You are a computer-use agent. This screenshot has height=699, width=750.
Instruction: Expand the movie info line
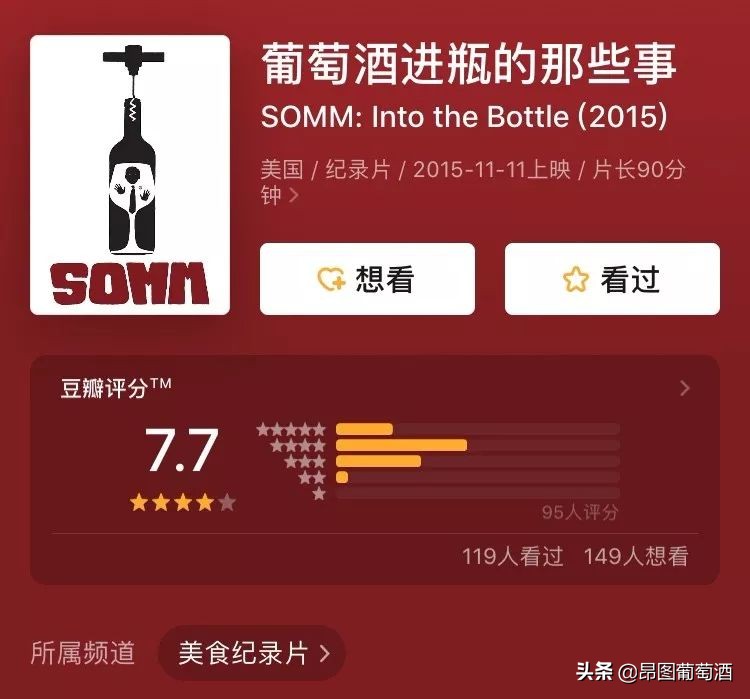point(294,196)
